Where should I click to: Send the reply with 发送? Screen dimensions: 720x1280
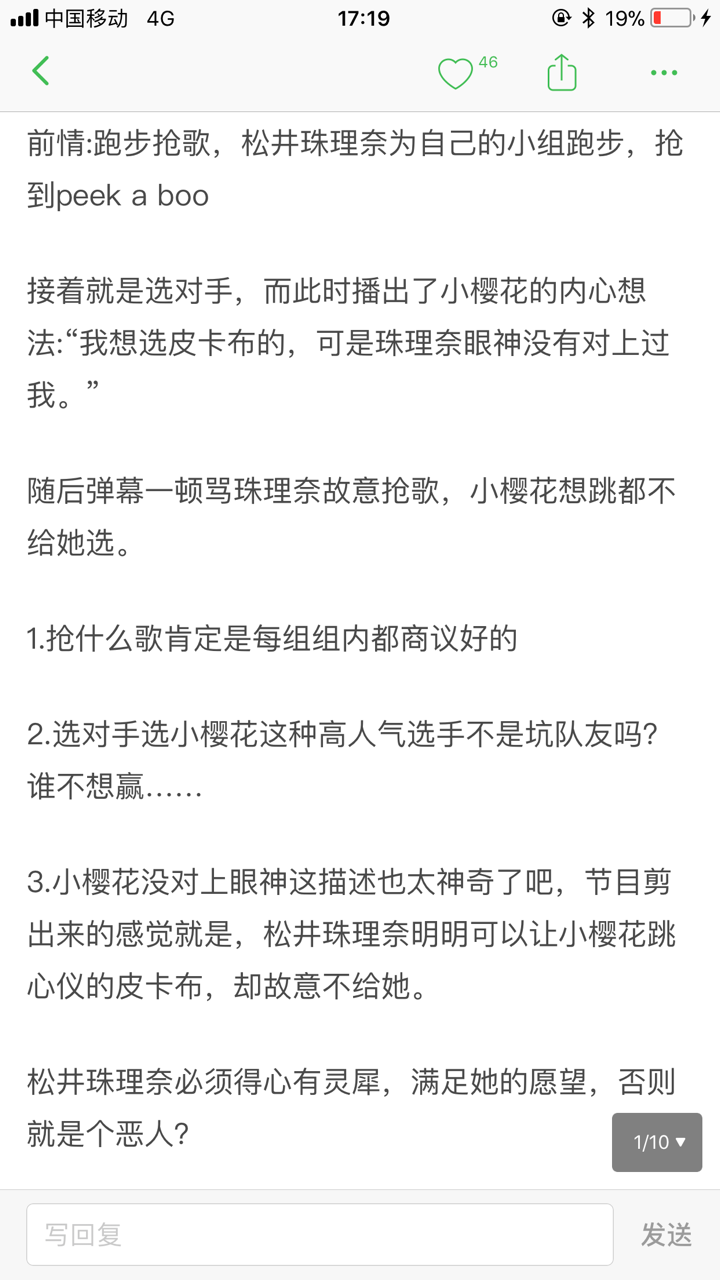[x=666, y=1235]
